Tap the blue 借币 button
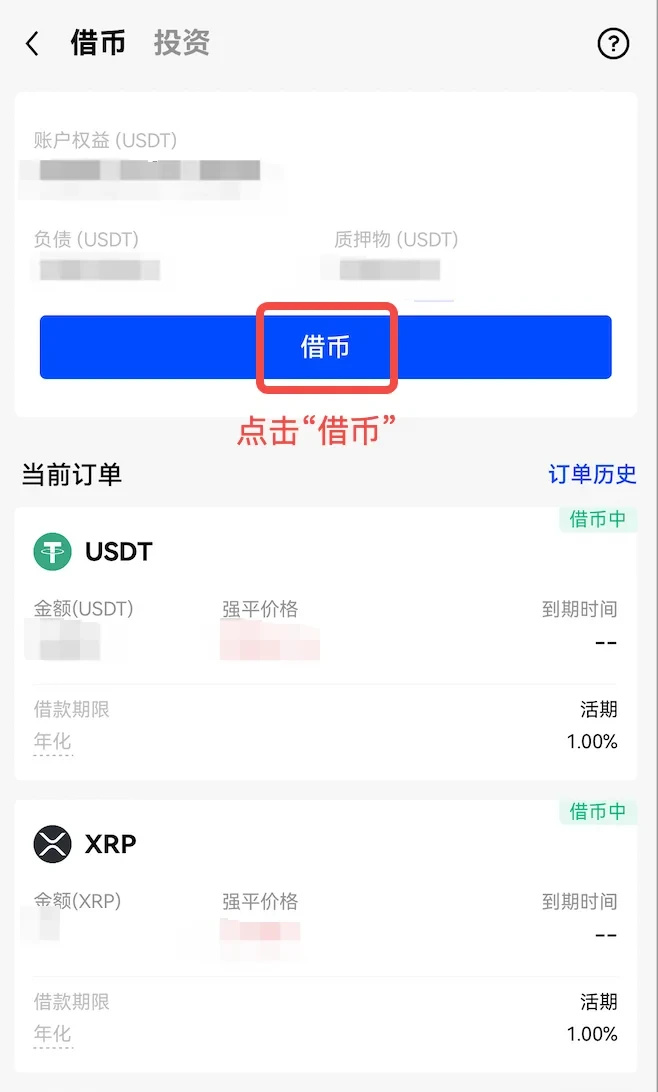 [325, 347]
